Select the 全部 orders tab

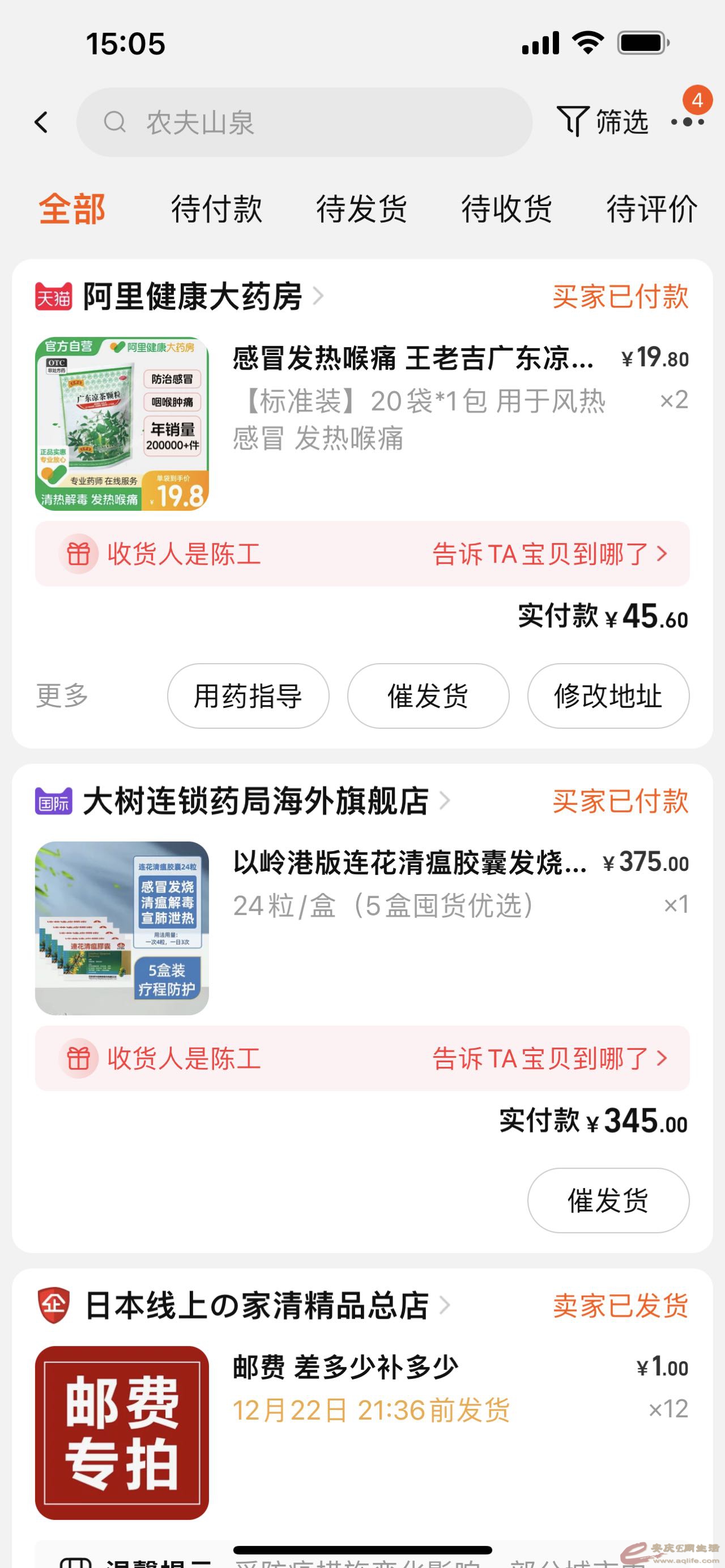click(72, 209)
